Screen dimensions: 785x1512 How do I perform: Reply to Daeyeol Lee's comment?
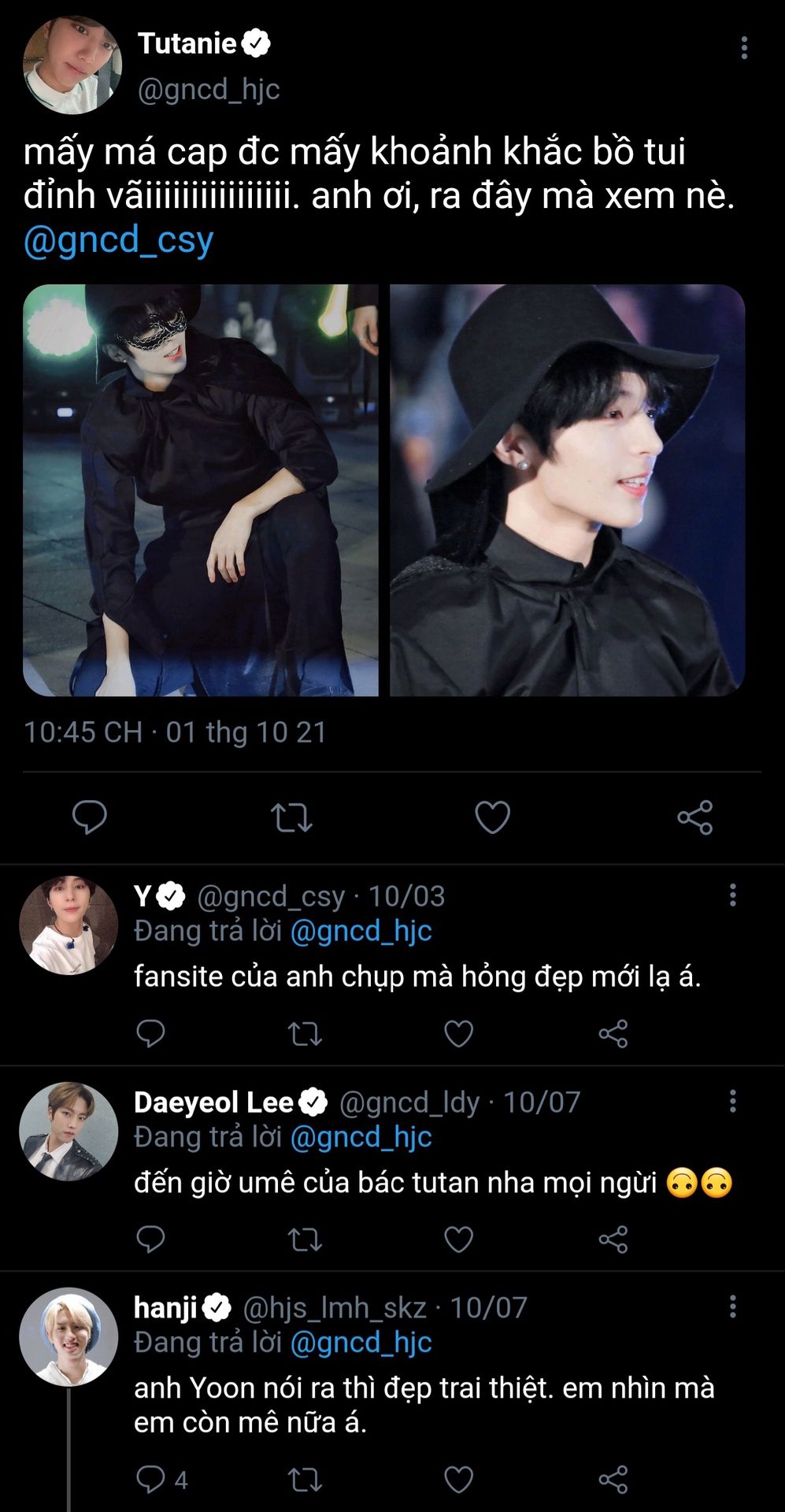click(150, 1239)
